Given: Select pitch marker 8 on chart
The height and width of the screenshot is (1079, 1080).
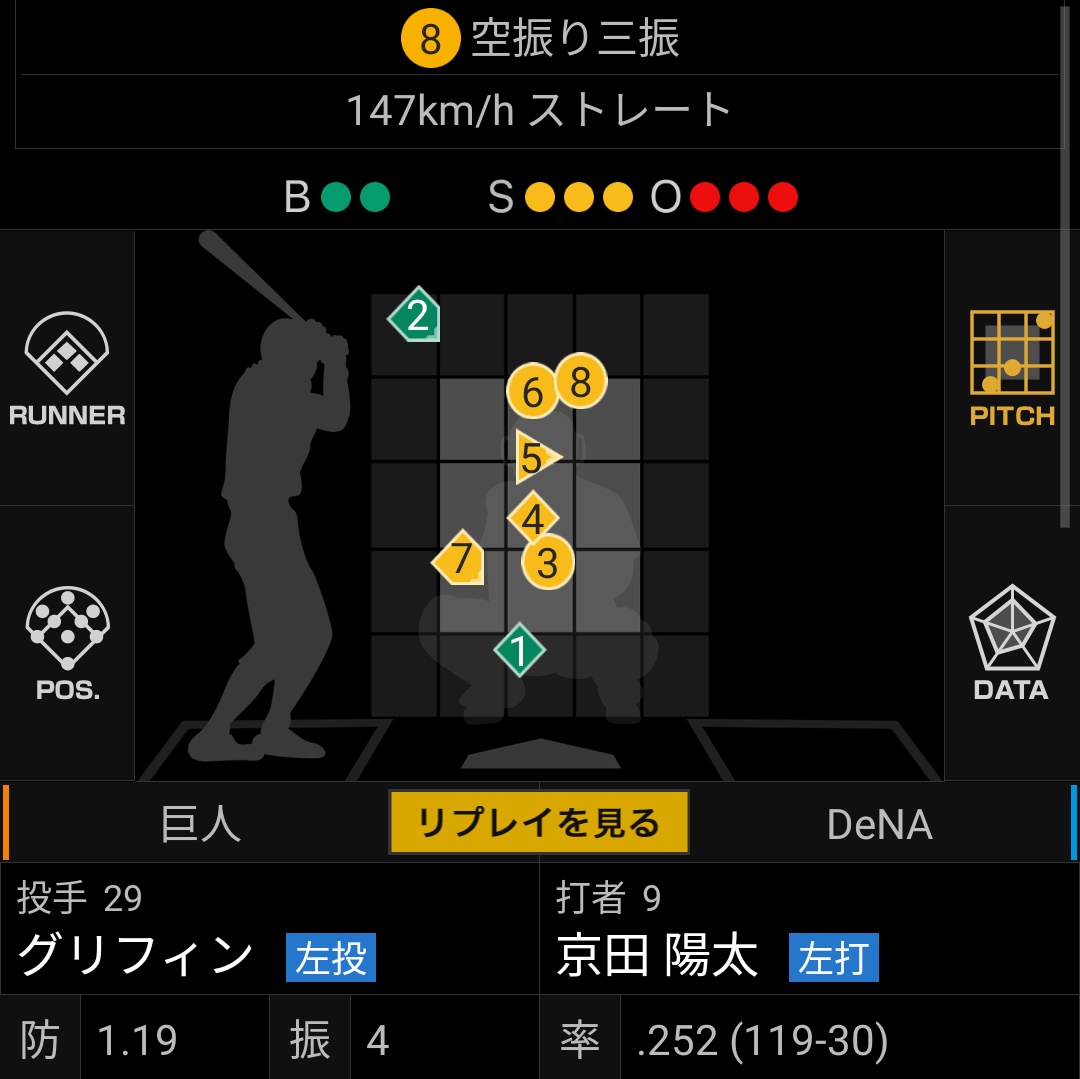Looking at the screenshot, I should click(581, 381).
